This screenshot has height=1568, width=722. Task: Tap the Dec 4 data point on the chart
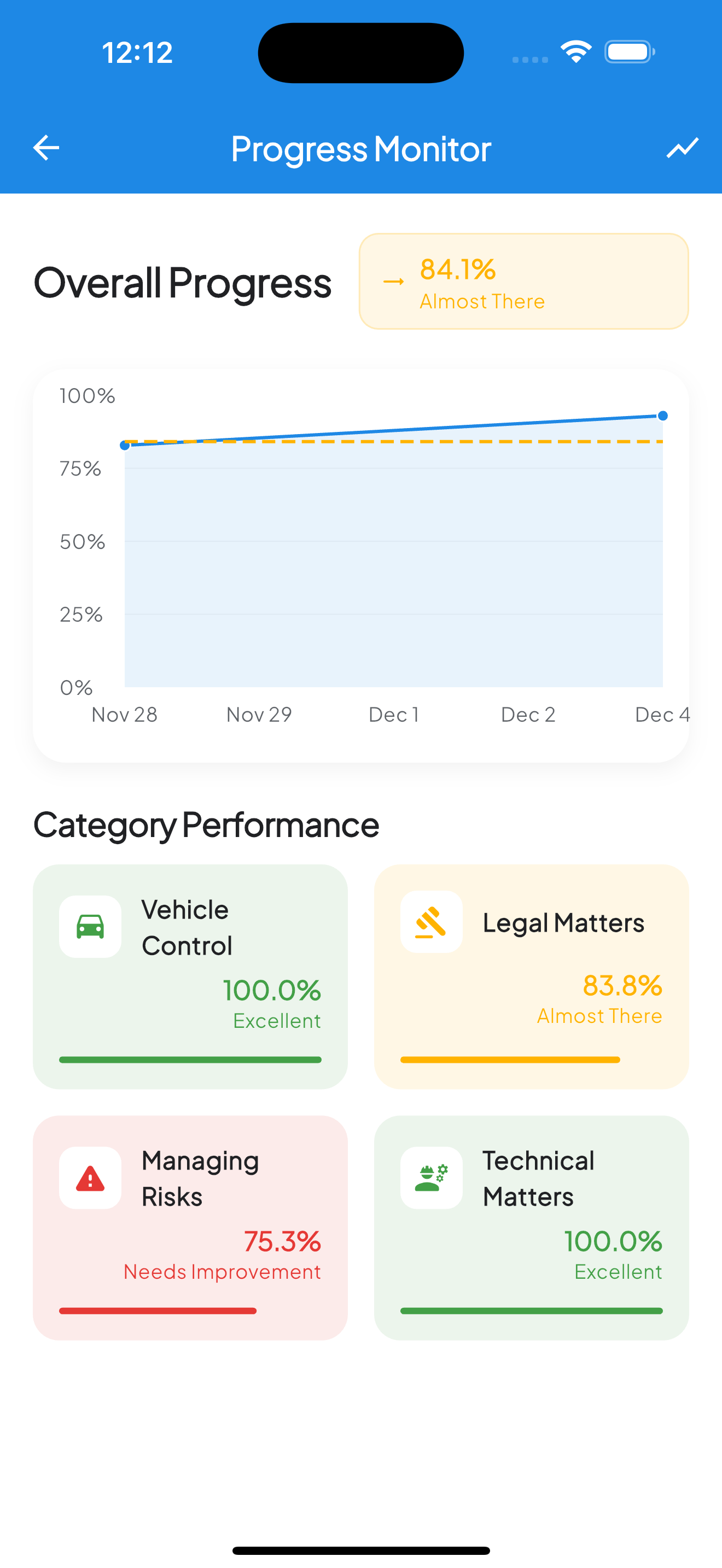click(x=662, y=416)
